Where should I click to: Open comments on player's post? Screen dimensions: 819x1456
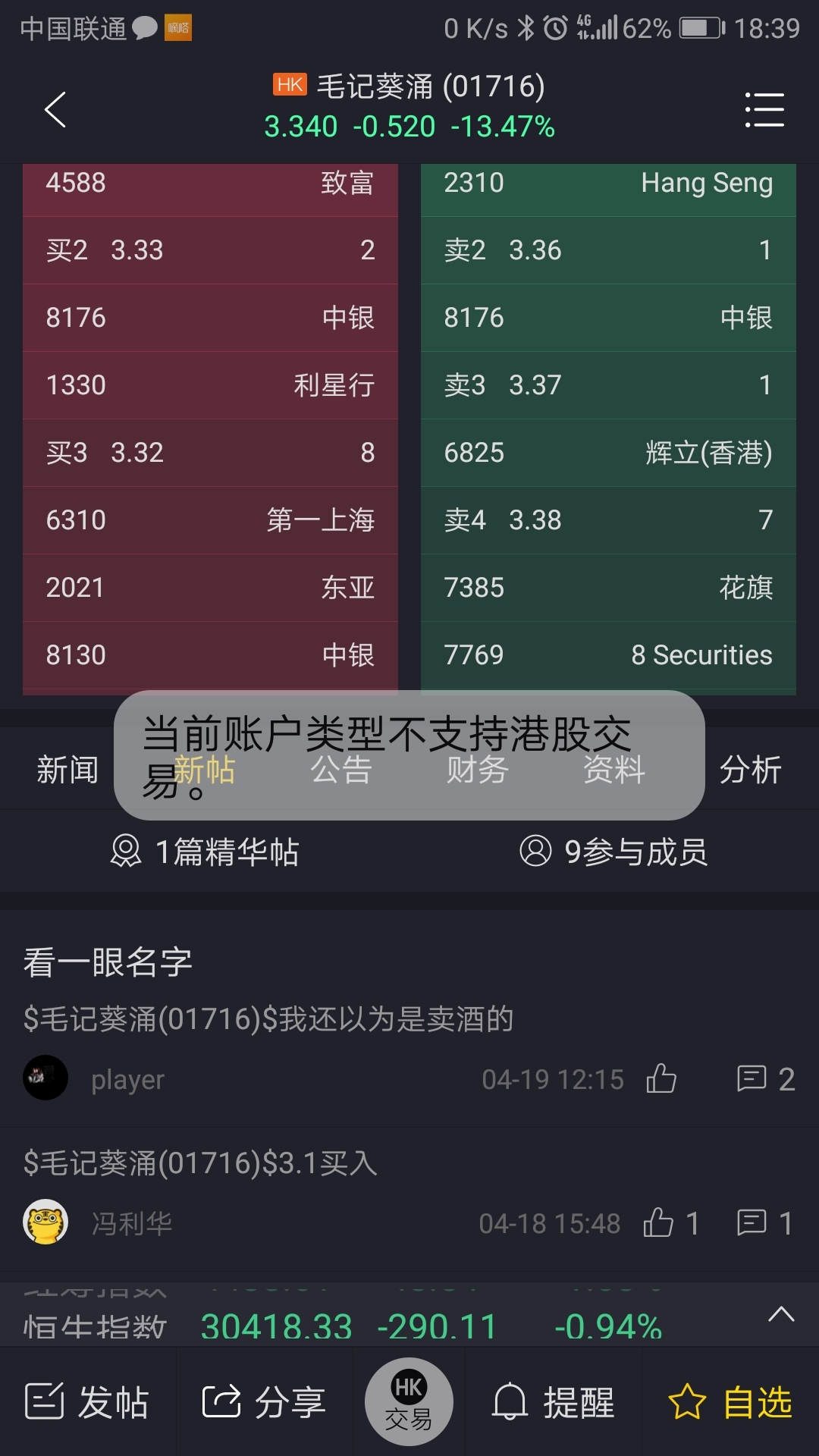[766, 1078]
